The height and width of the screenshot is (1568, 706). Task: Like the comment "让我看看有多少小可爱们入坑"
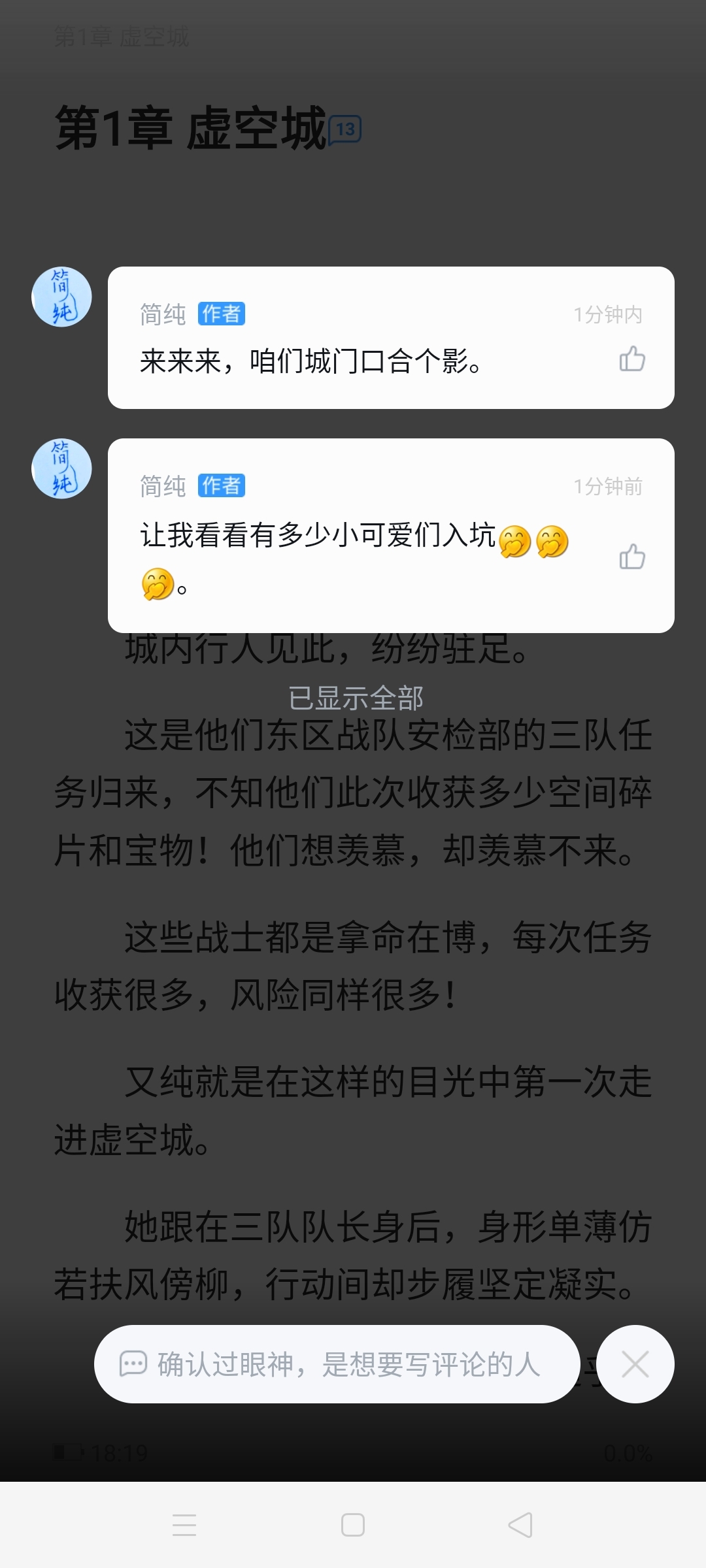coord(631,557)
